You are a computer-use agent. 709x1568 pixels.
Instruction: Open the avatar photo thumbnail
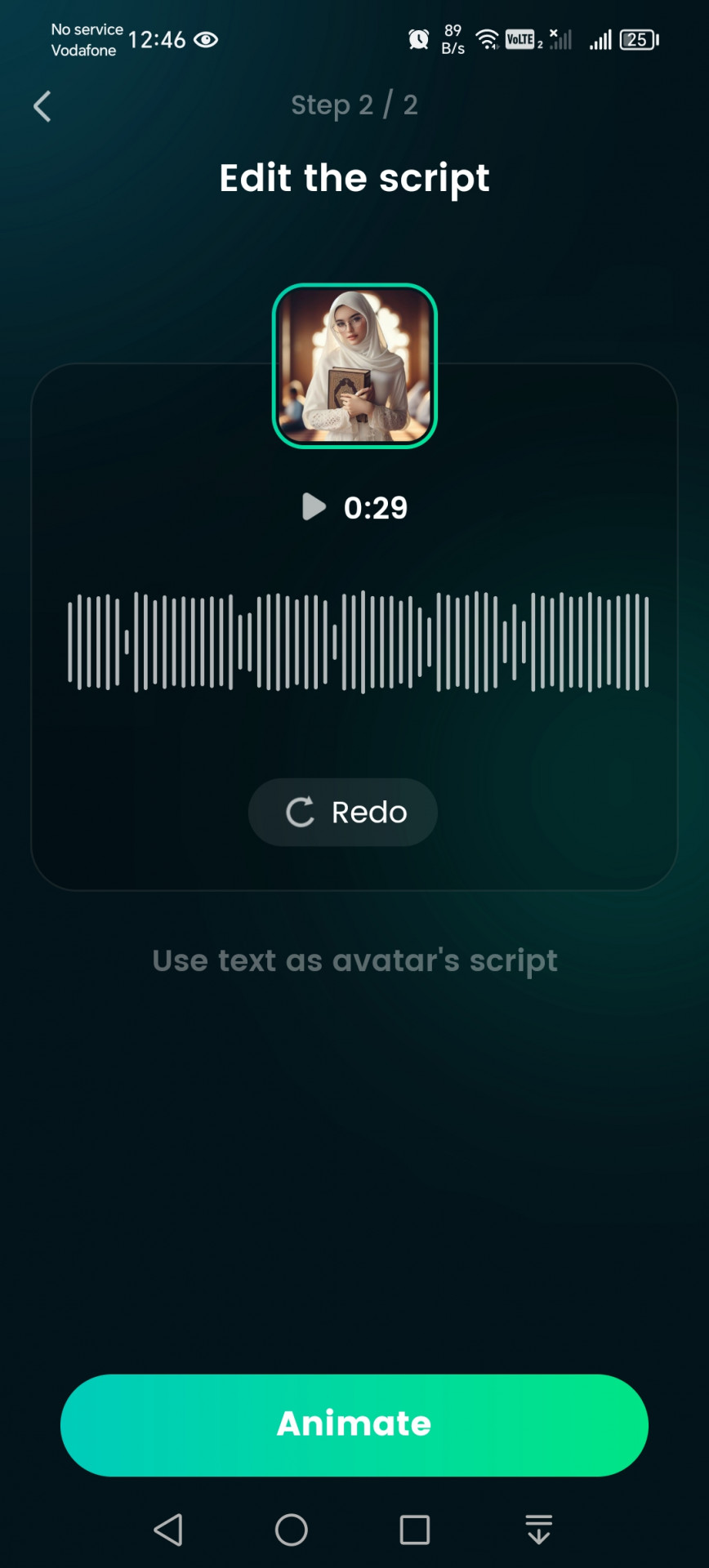[354, 366]
